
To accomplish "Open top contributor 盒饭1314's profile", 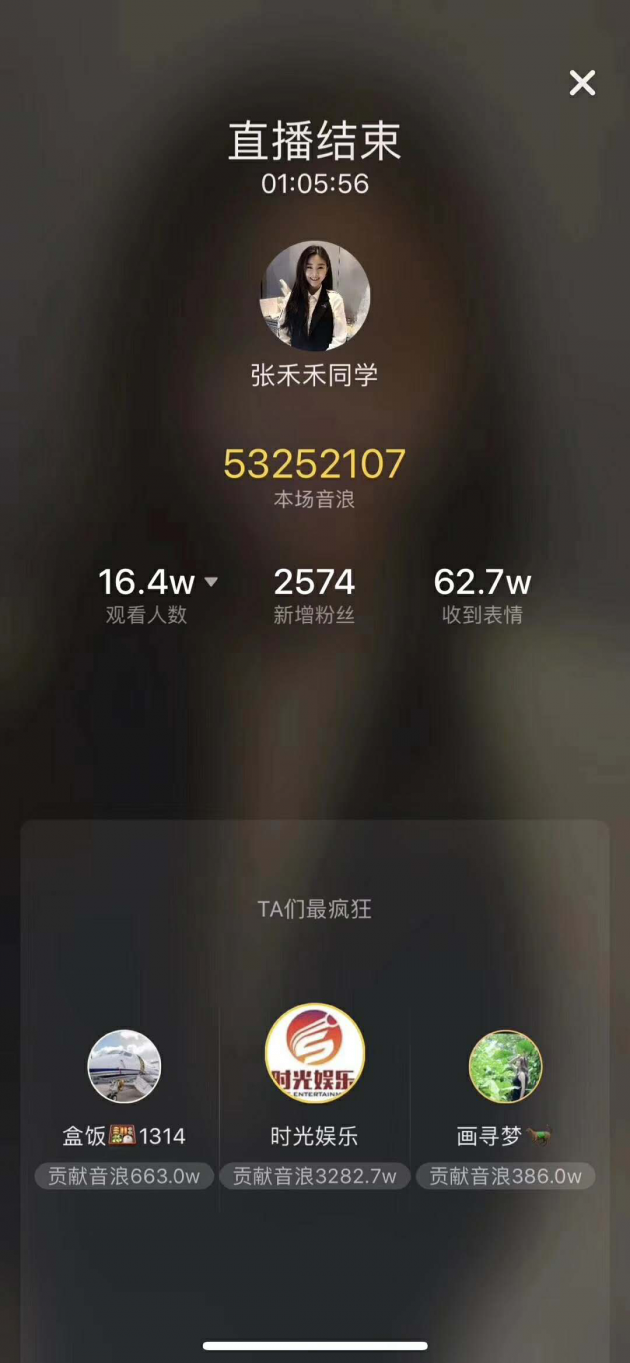I will point(124,1066).
